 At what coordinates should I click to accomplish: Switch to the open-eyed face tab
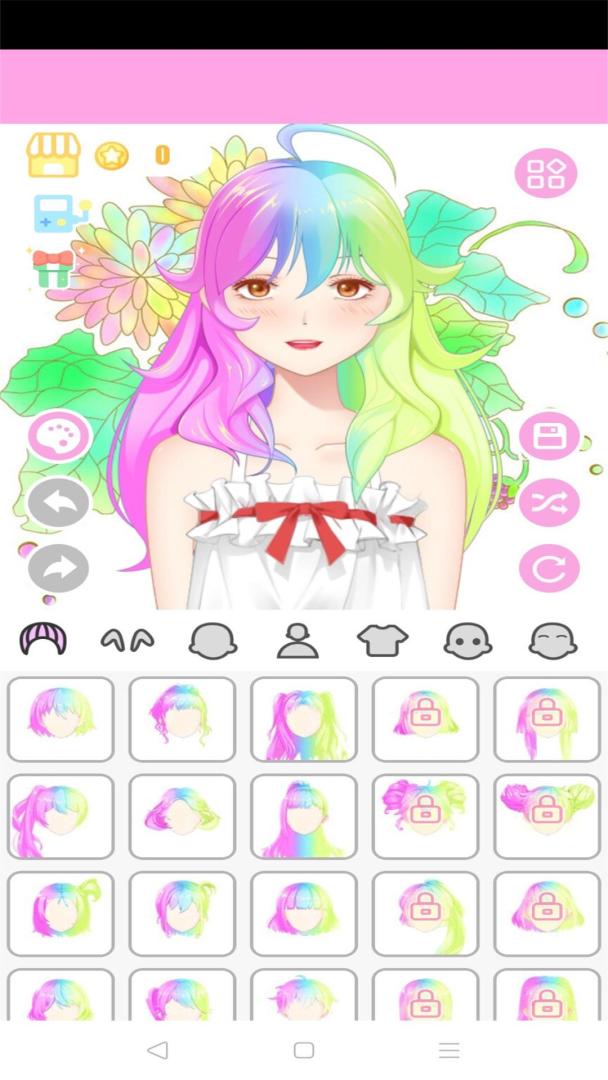tap(467, 640)
